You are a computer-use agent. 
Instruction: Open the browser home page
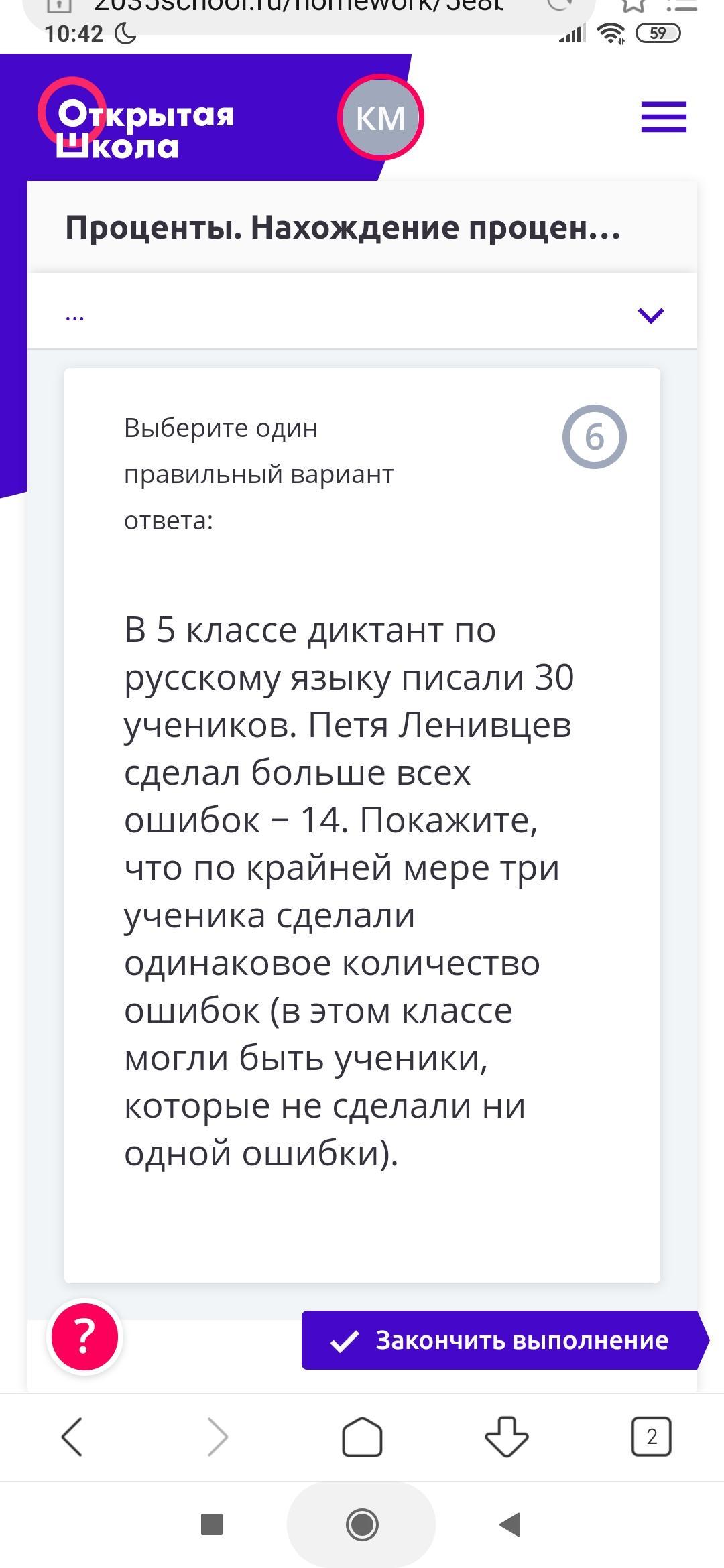pyautogui.click(x=362, y=1437)
